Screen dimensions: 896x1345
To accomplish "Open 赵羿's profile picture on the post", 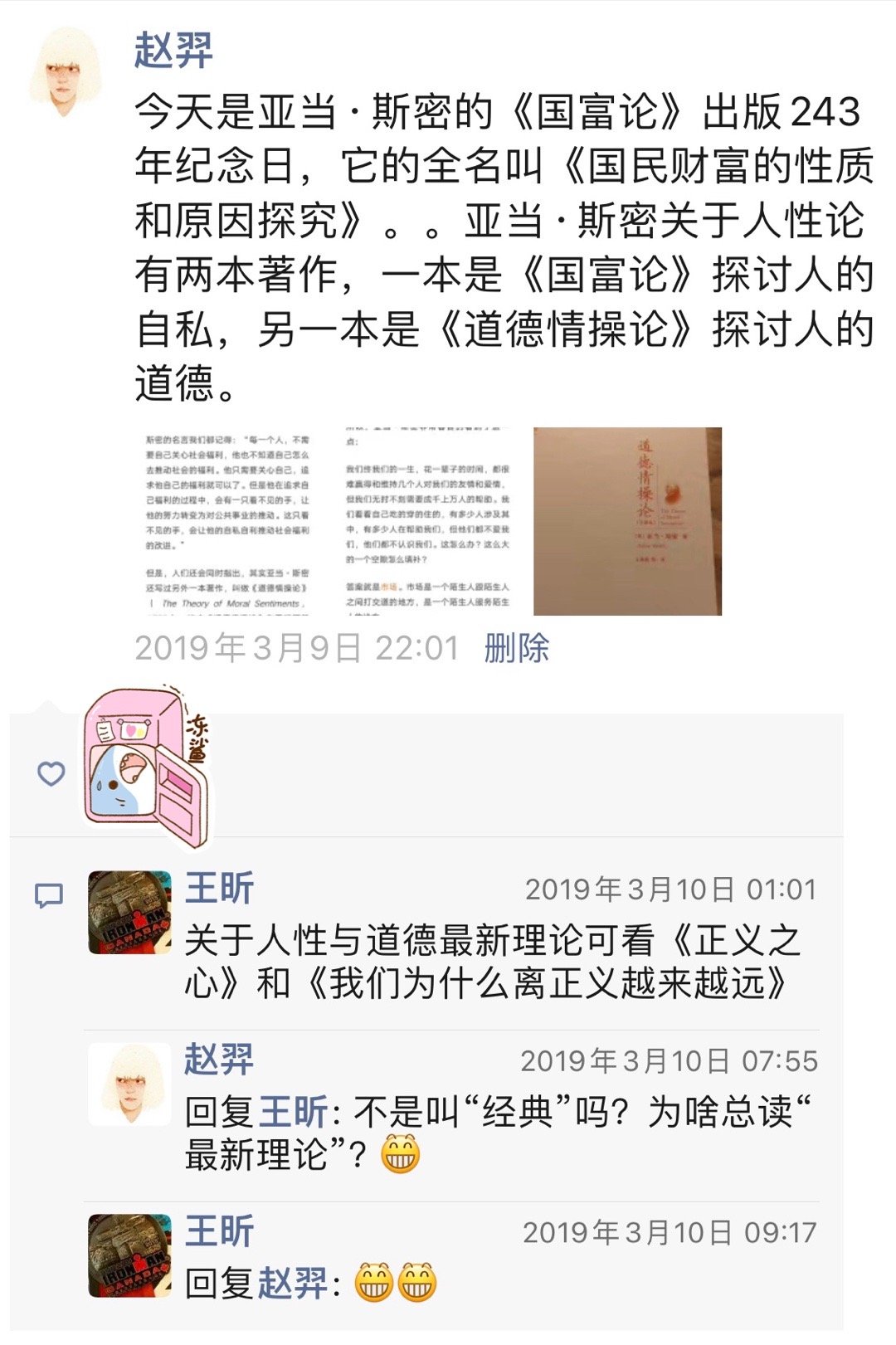I will pyautogui.click(x=66, y=72).
